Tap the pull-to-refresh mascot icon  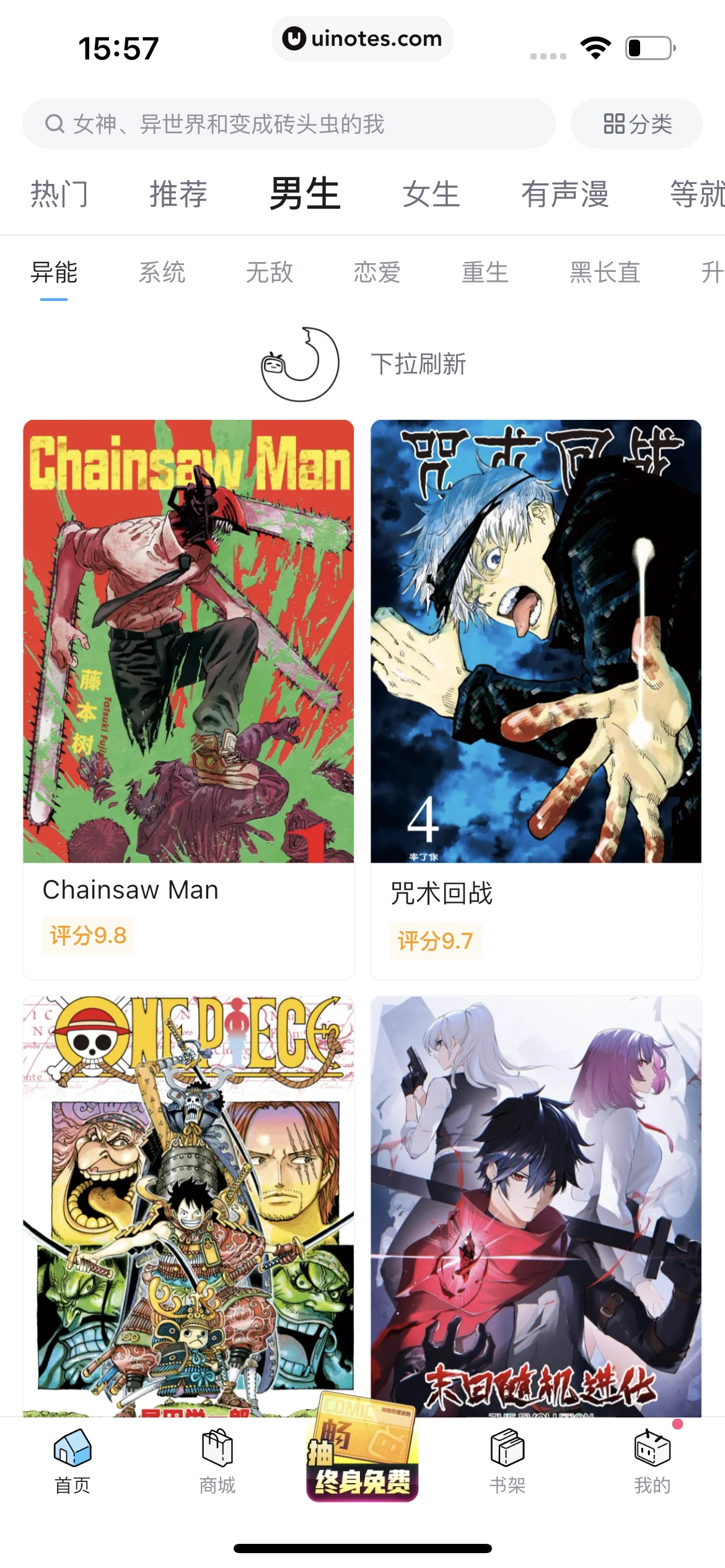coord(300,364)
